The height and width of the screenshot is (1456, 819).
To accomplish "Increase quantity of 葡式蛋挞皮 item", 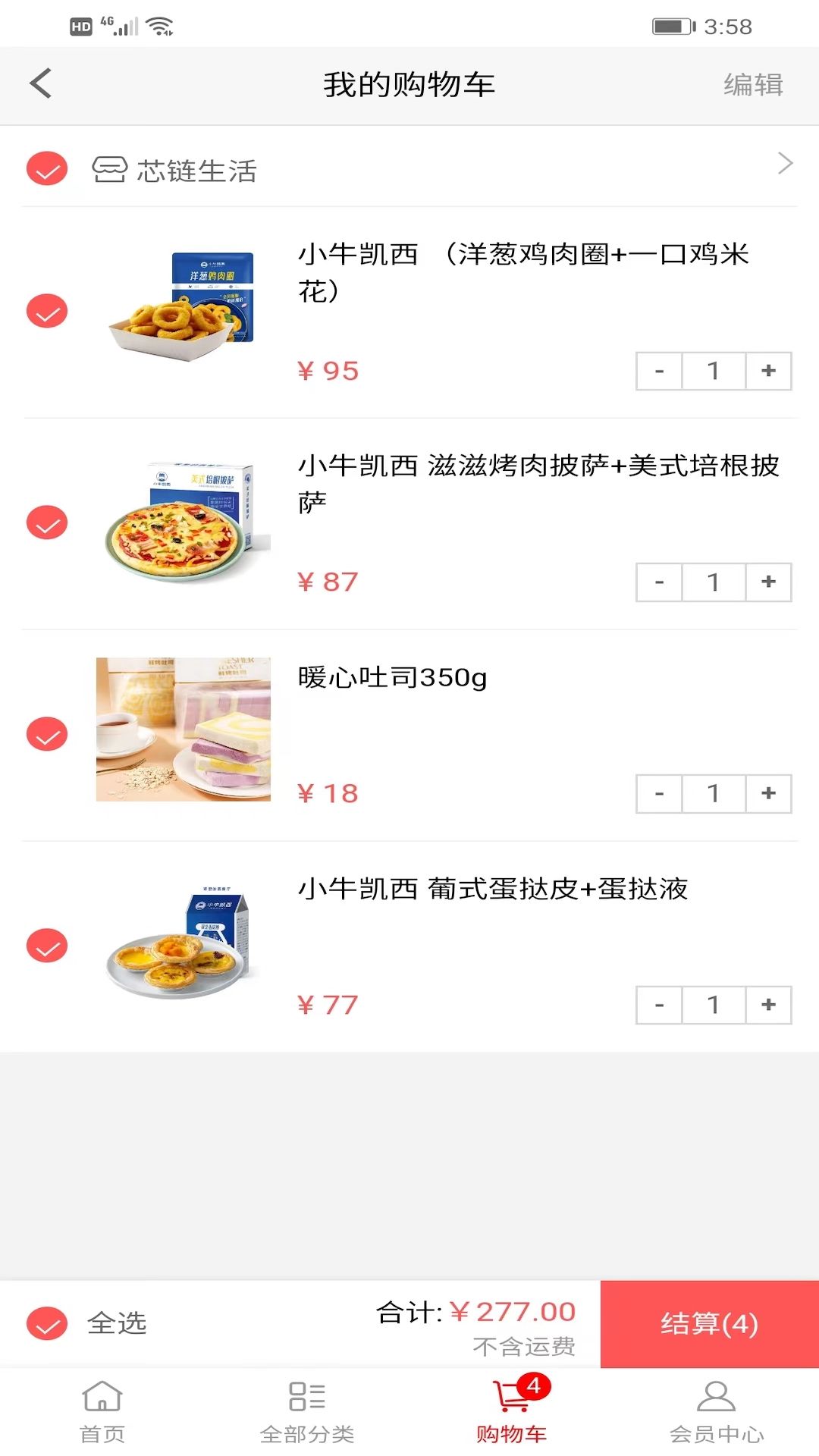I will click(767, 1004).
